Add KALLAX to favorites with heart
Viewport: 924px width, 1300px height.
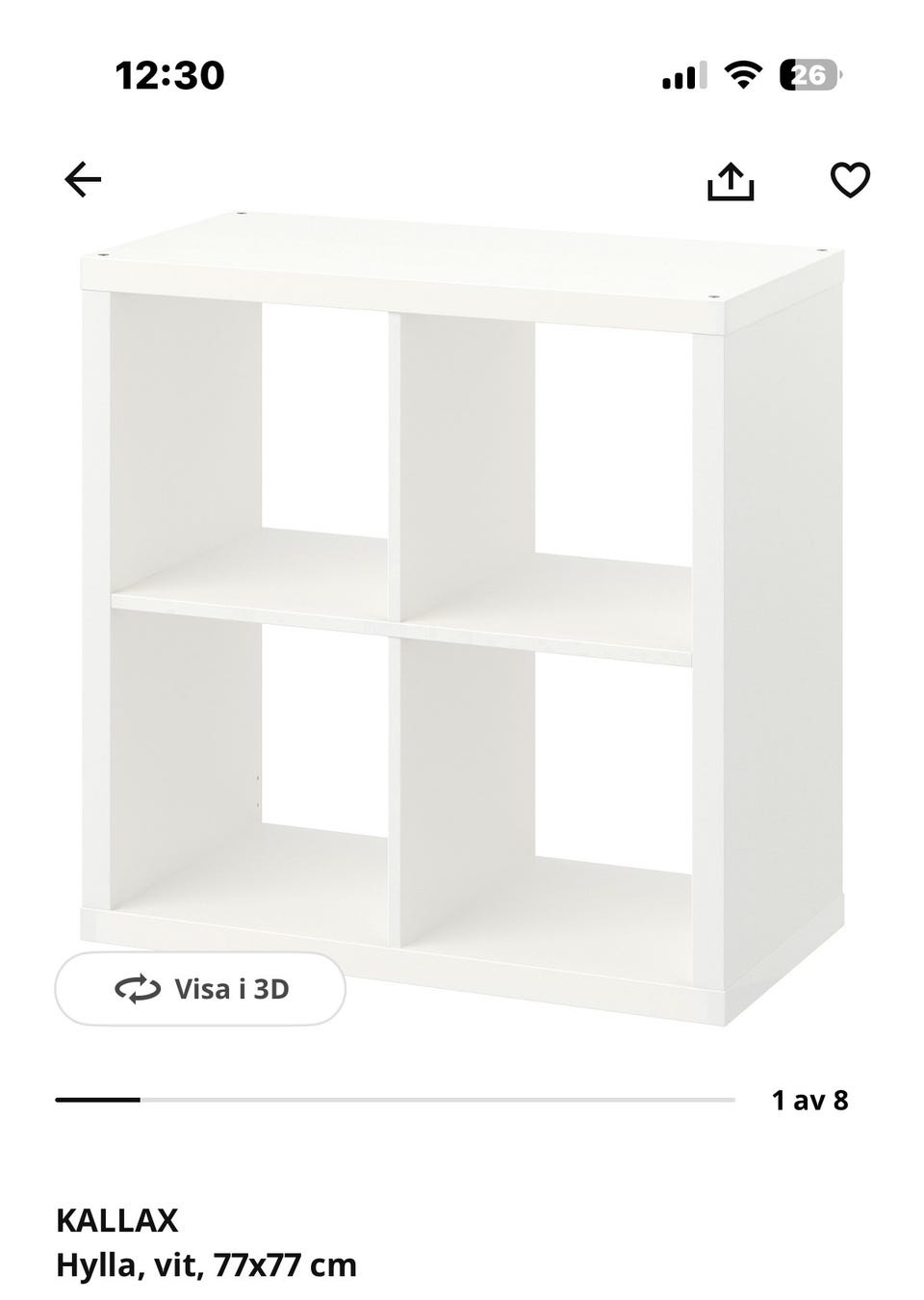(x=850, y=180)
